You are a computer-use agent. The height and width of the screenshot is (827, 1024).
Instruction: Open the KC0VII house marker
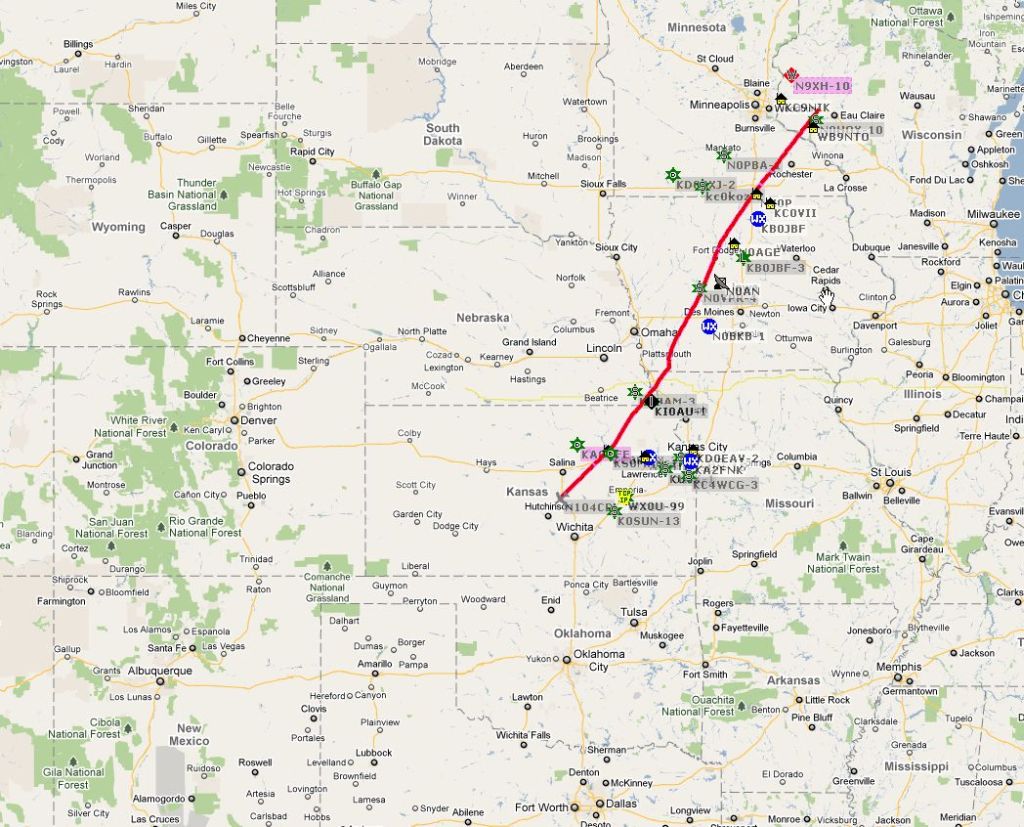[x=769, y=203]
